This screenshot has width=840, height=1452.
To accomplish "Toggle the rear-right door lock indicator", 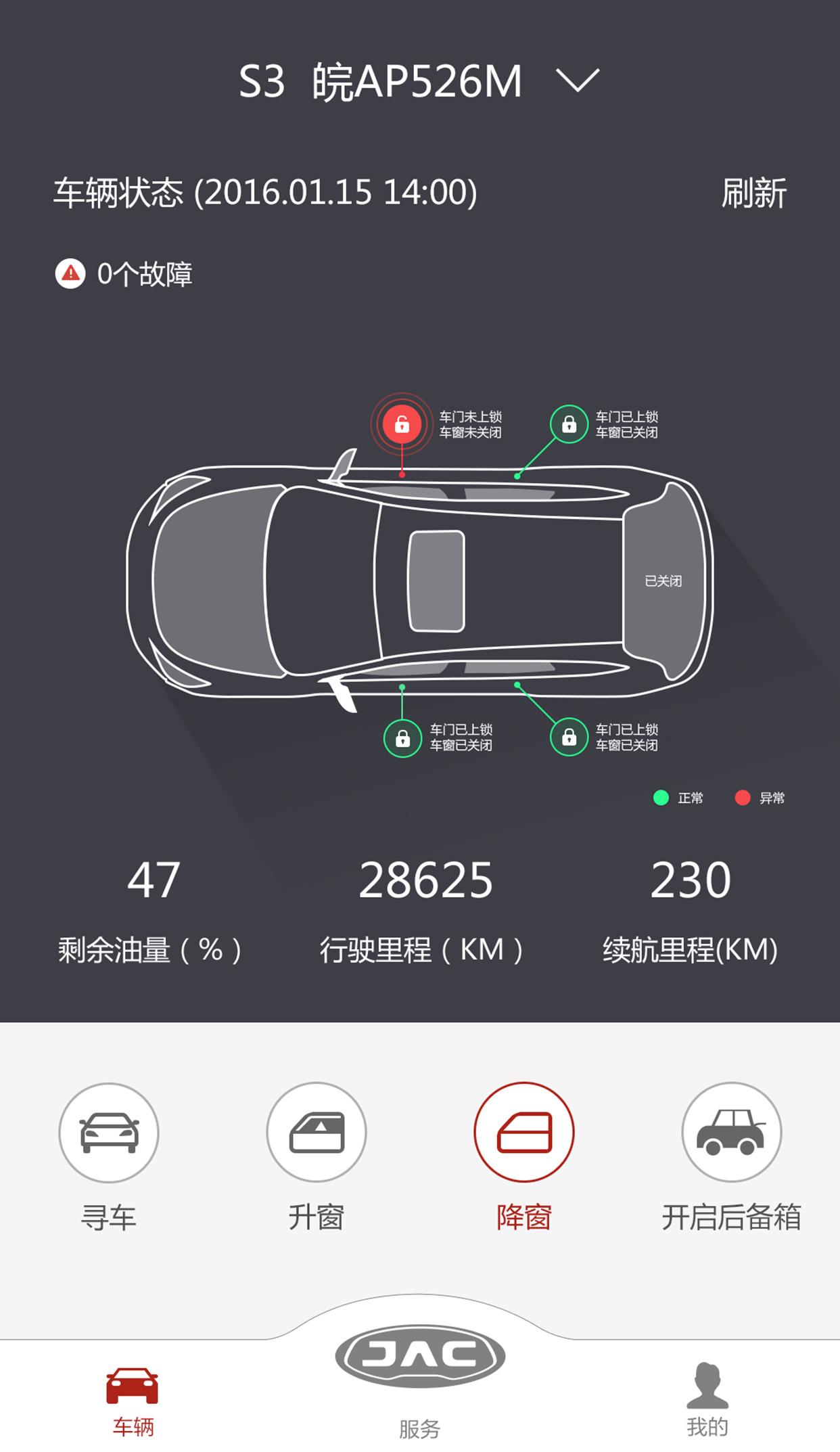I will [568, 737].
